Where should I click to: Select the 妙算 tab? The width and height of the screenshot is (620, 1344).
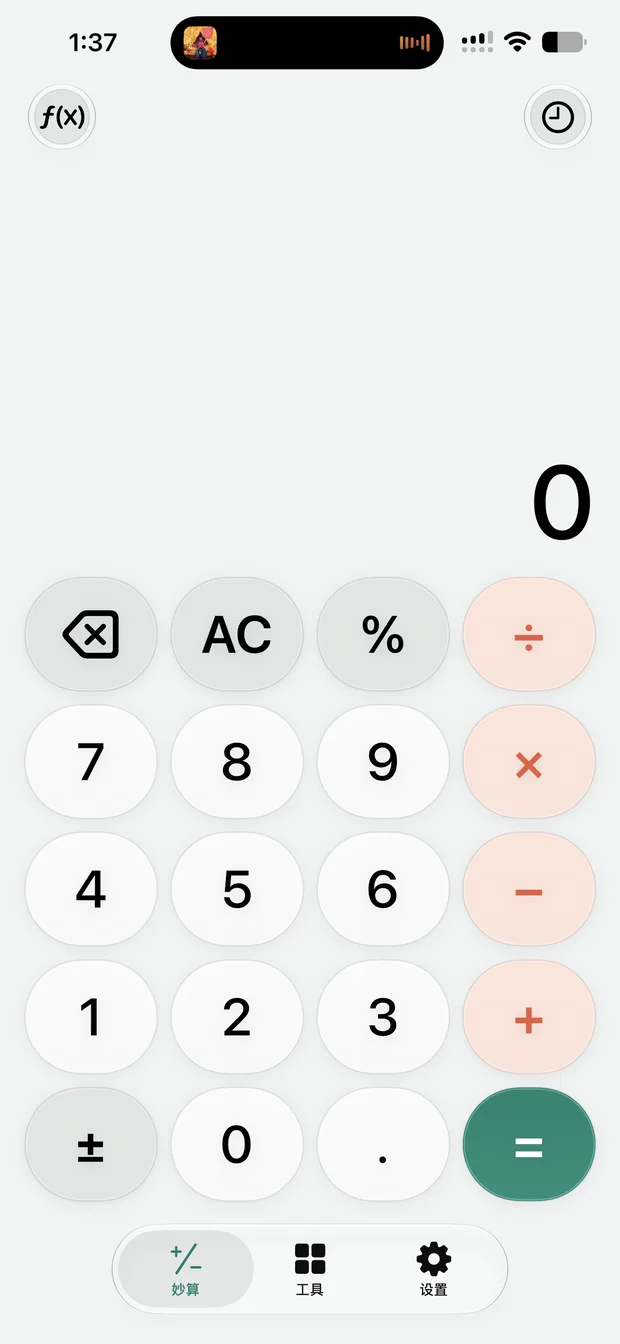pyautogui.click(x=186, y=1269)
